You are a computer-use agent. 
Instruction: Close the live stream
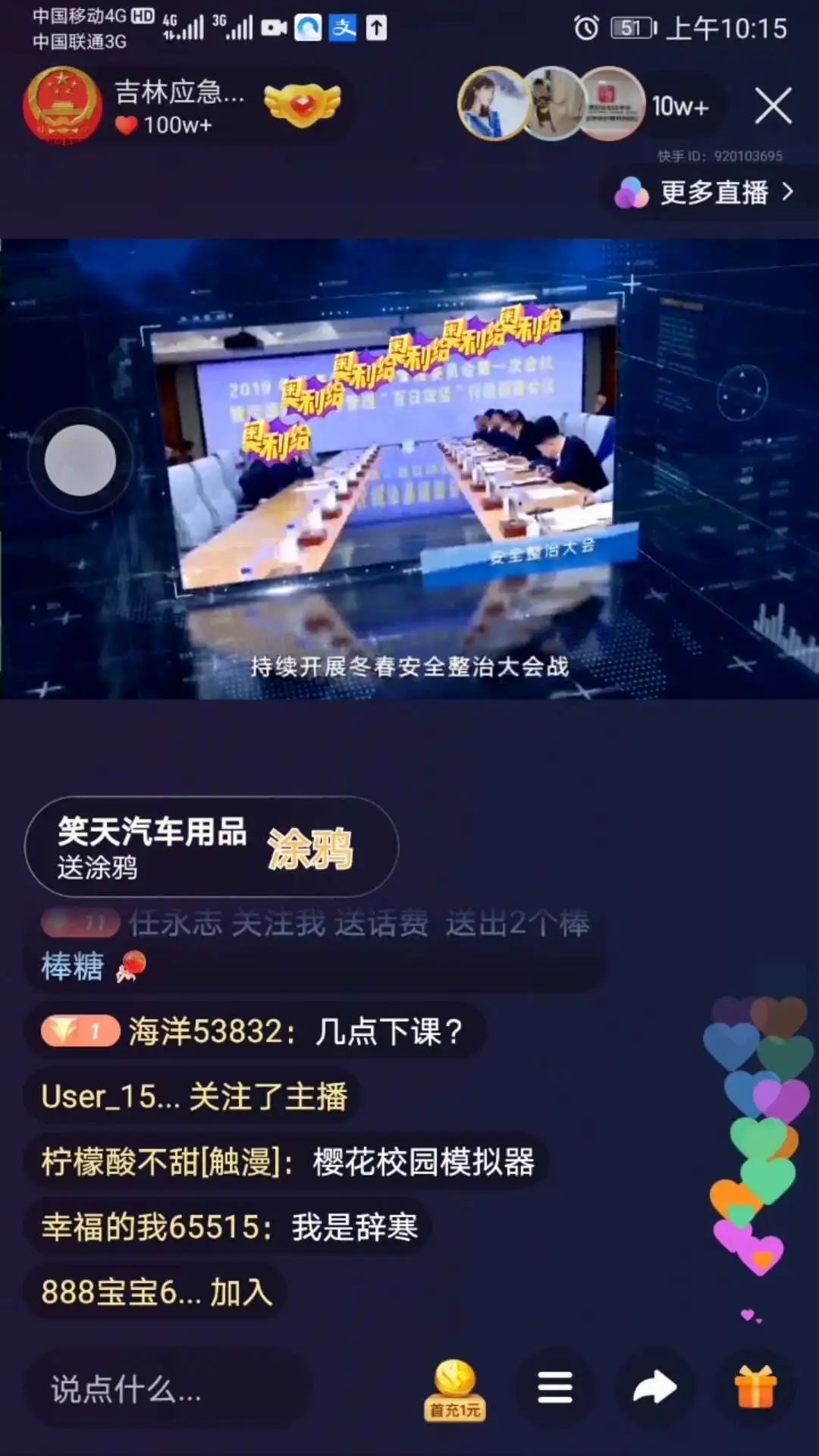773,105
